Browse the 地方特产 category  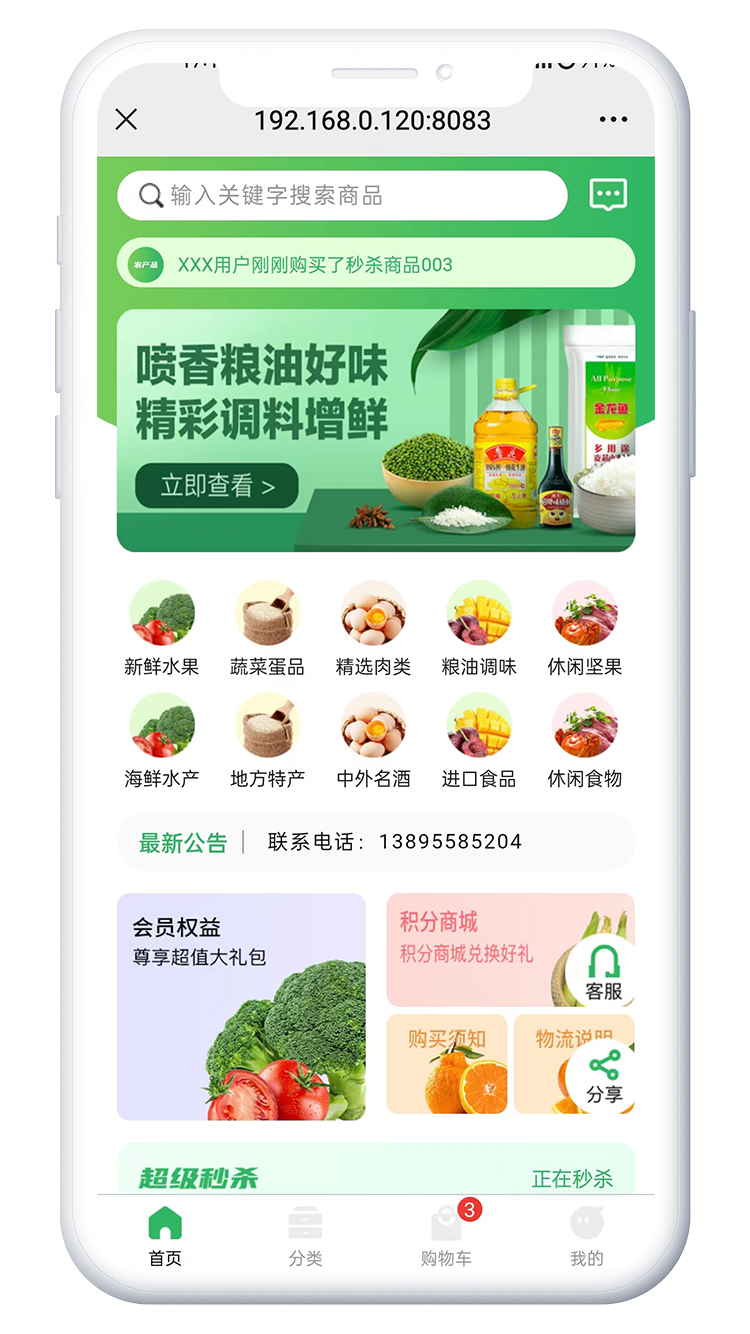click(x=267, y=739)
